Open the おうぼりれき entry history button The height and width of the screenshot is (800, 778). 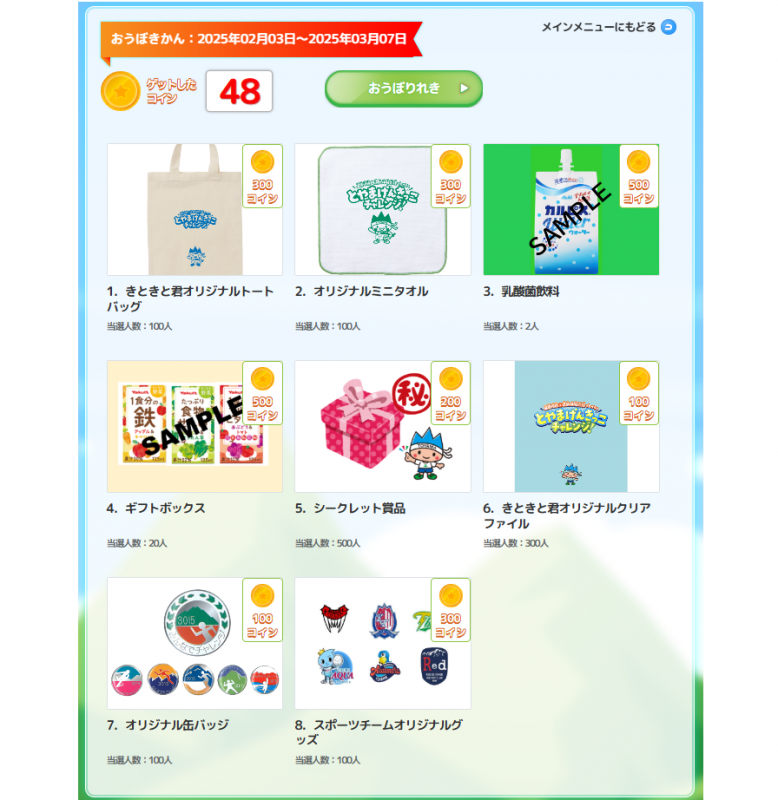(x=403, y=88)
